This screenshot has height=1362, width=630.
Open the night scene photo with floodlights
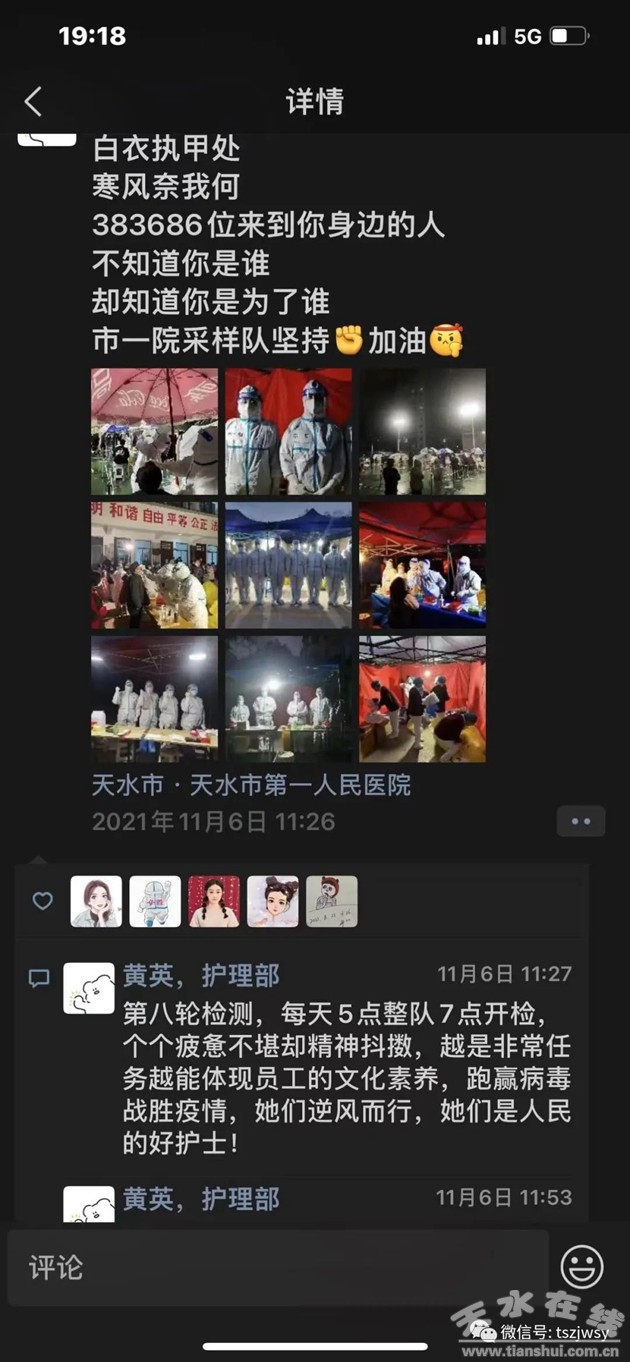pos(422,431)
